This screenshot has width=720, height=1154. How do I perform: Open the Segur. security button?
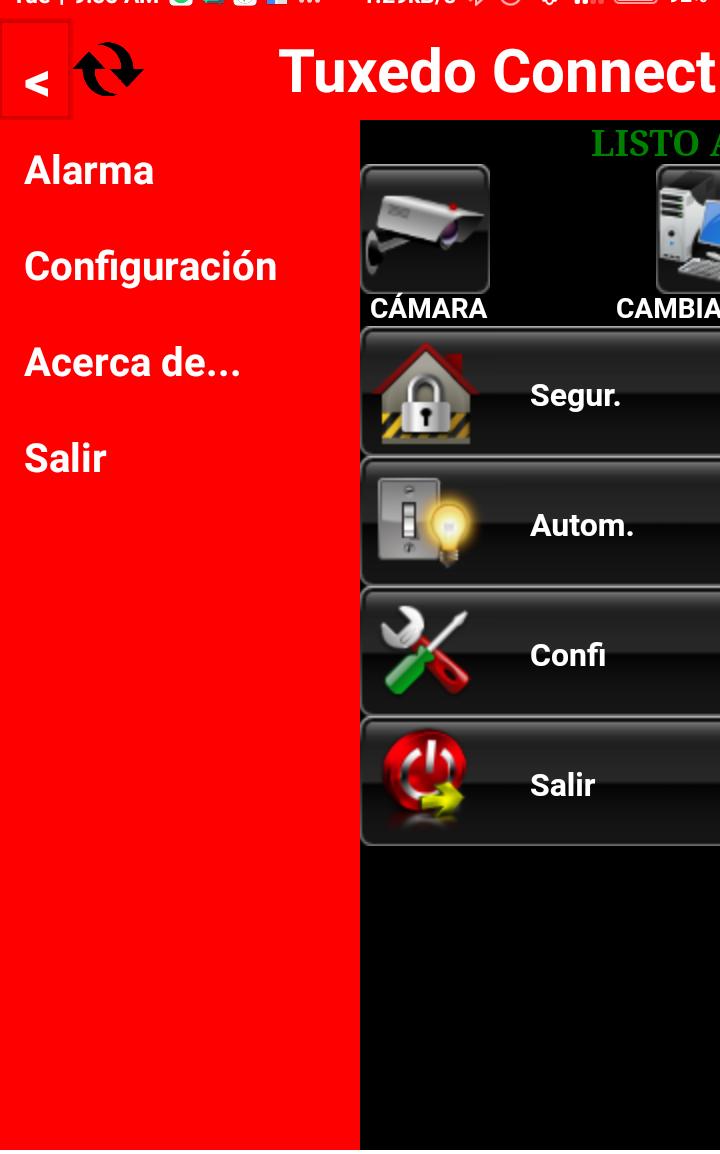point(540,393)
